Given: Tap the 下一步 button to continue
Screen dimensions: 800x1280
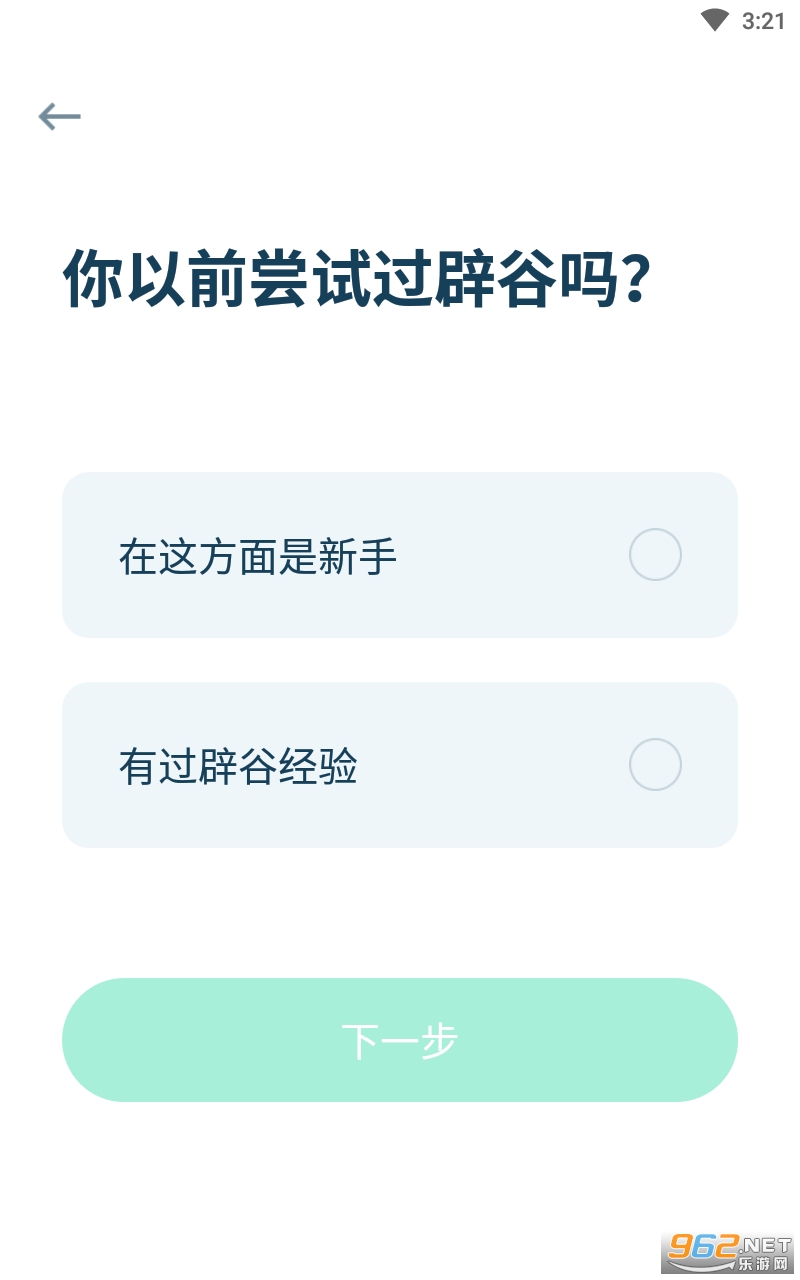Looking at the screenshot, I should tap(399, 1040).
